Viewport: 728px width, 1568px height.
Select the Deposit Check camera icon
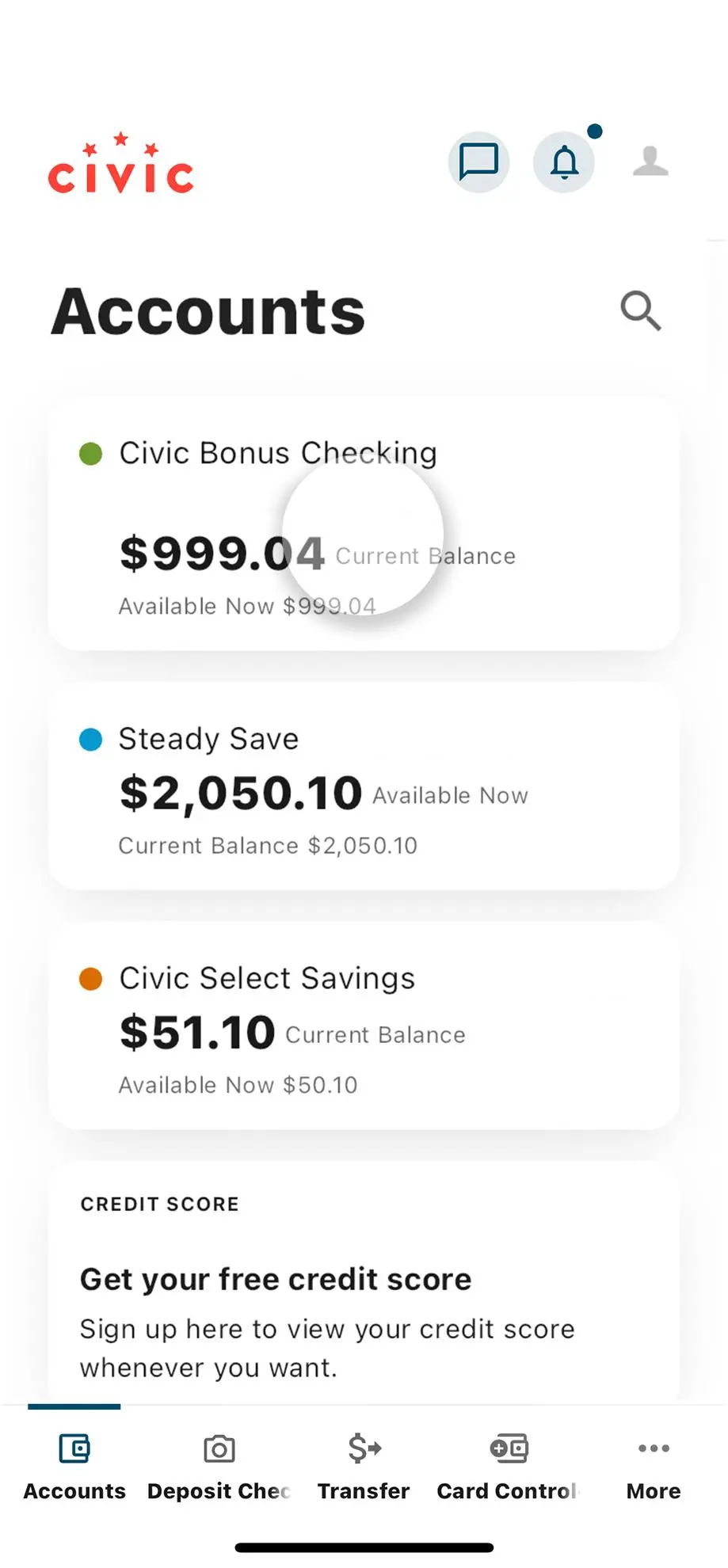(219, 1448)
